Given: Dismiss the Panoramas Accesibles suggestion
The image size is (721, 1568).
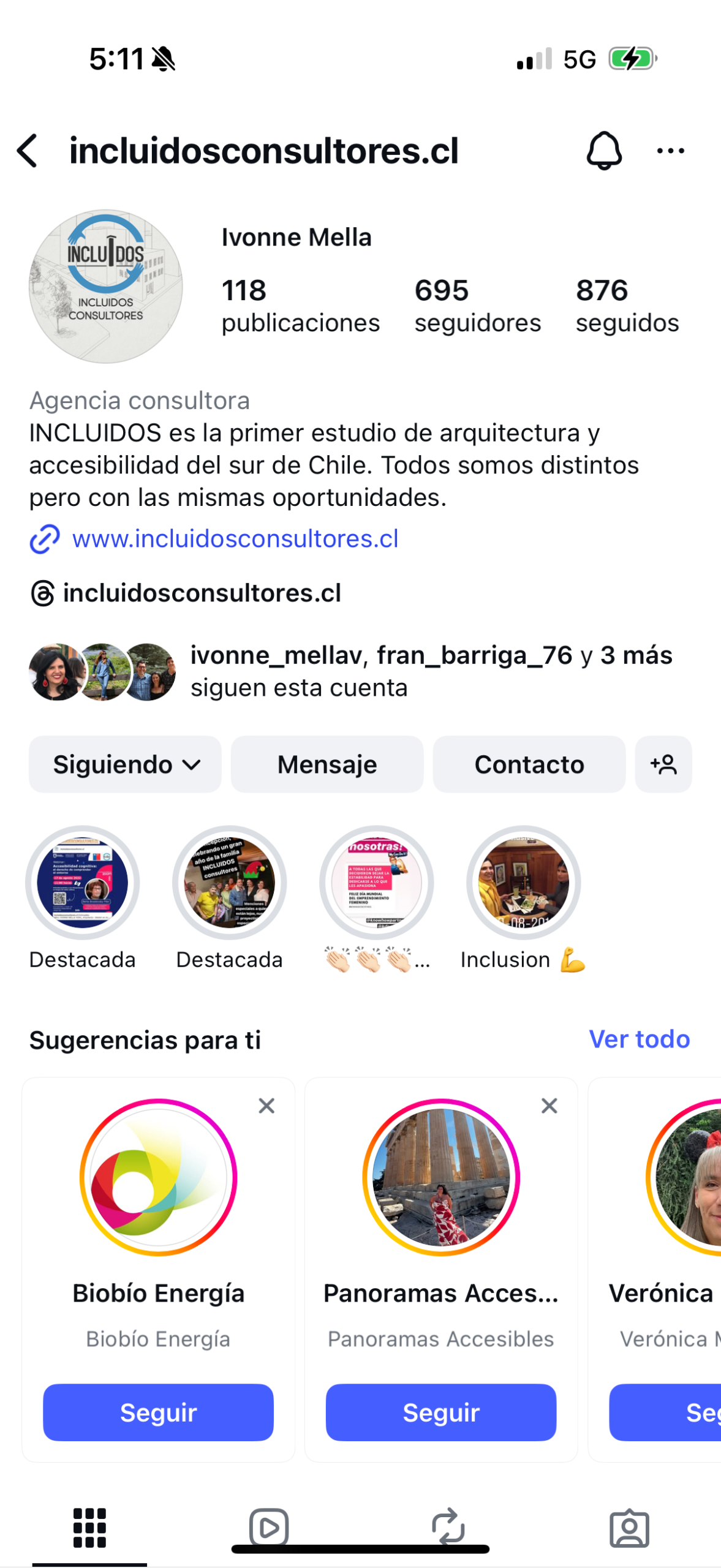Looking at the screenshot, I should (x=549, y=1106).
